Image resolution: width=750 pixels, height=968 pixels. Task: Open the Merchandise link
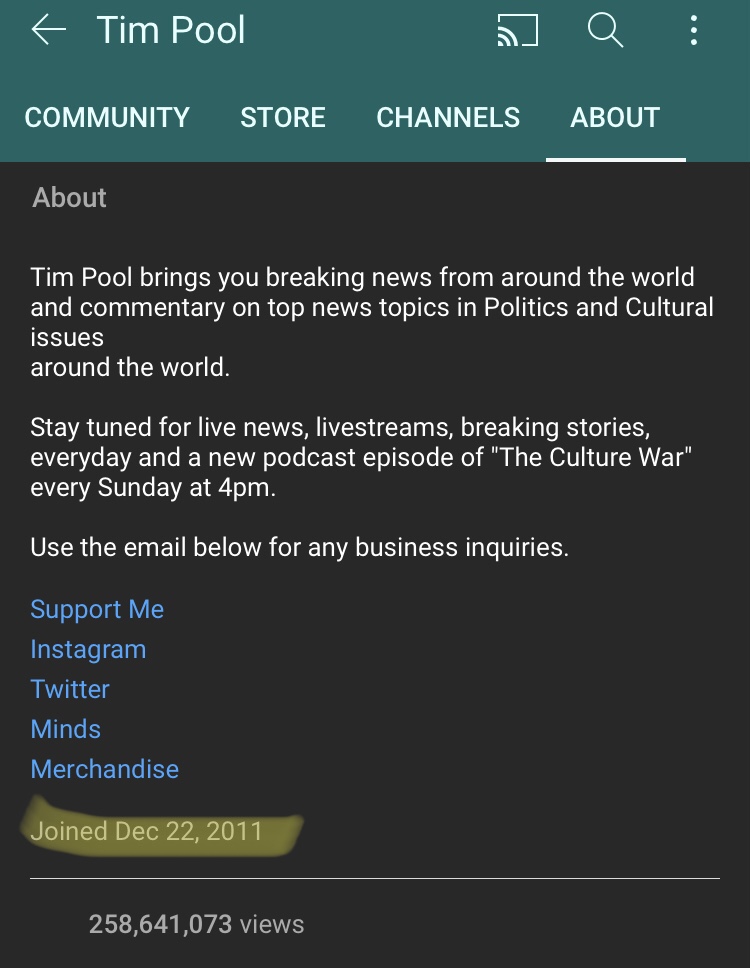[105, 769]
